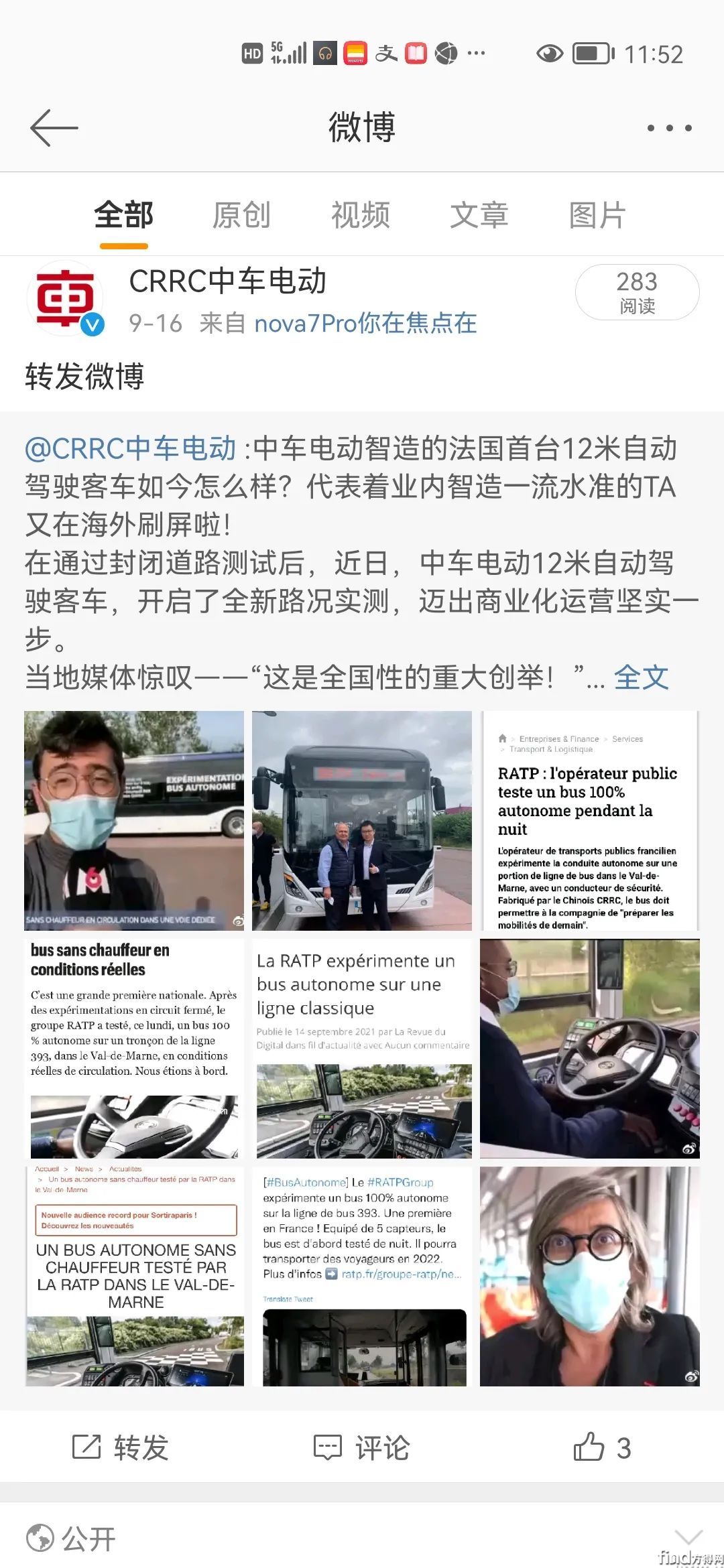This screenshot has height=1568, width=724.
Task: Open the 'La RATP expérimente' article image
Action: [361, 1048]
